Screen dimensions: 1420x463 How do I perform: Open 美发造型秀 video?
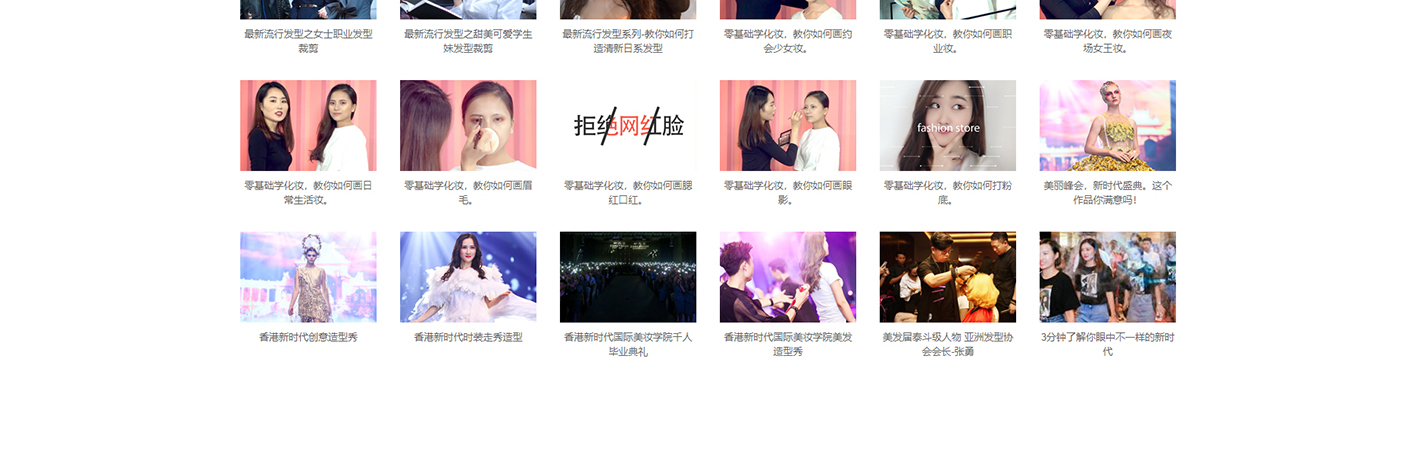pyautogui.click(x=788, y=277)
